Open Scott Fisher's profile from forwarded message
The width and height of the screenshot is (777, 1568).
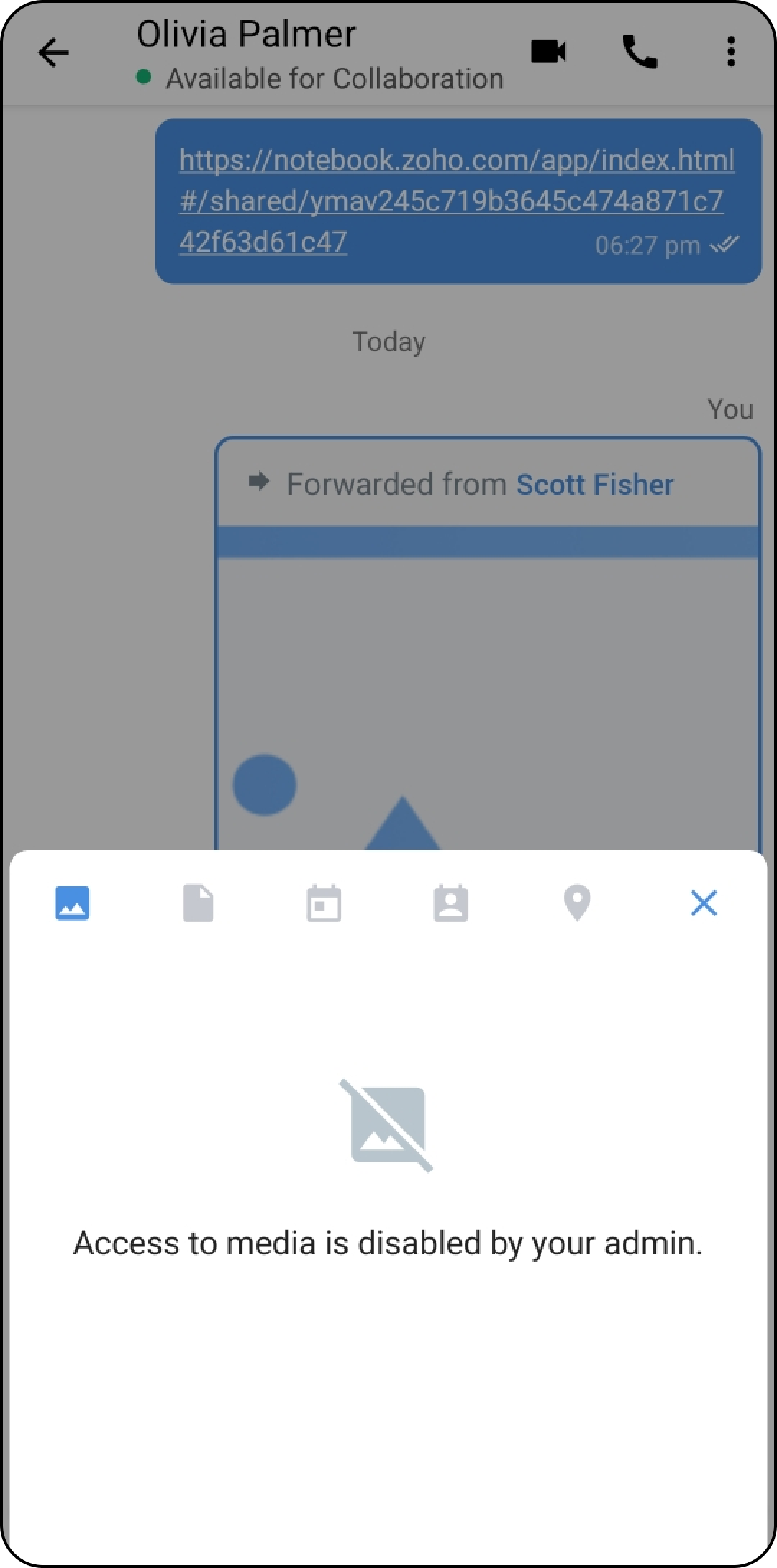(x=594, y=484)
